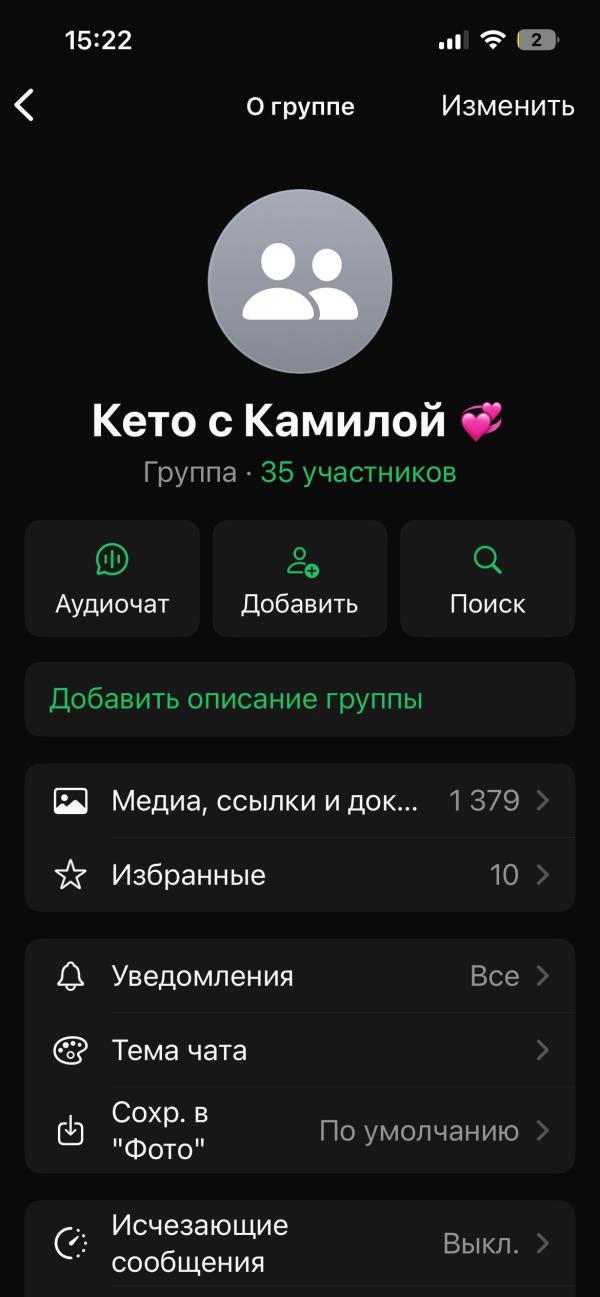
Task: View the 35 участников list
Action: tap(358, 472)
